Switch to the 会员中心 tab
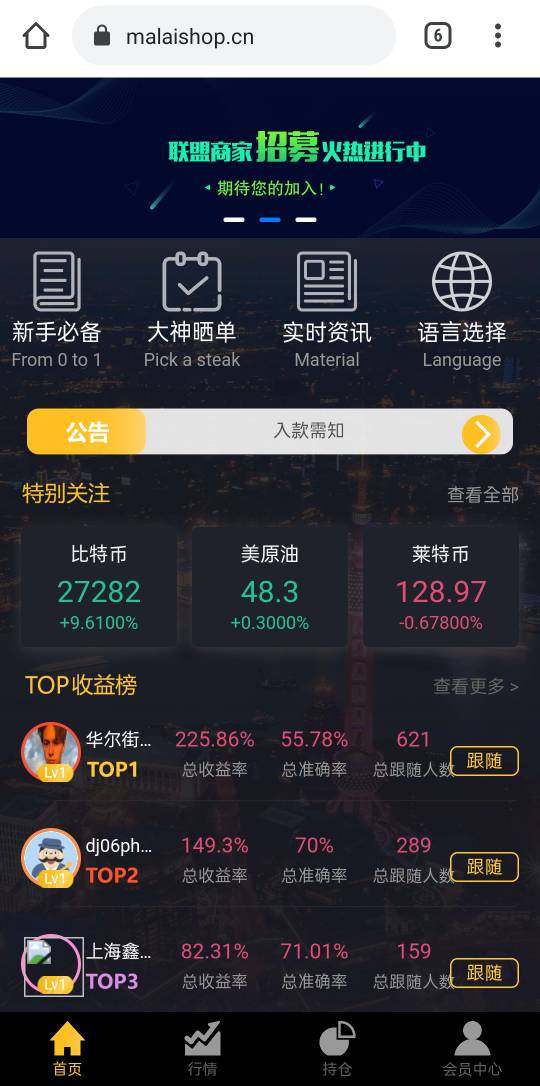This screenshot has height=1086, width=540. [x=472, y=1049]
